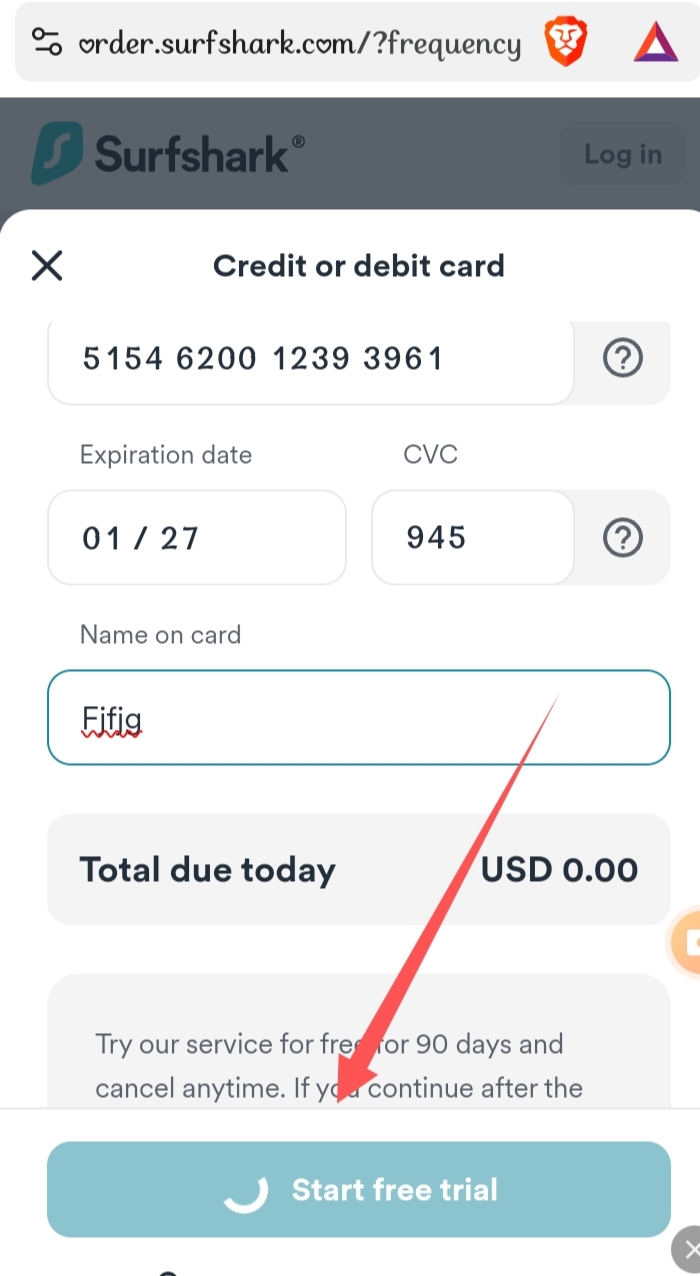The height and width of the screenshot is (1276, 700).
Task: Open Brave Shields lion icon
Action: (565, 43)
